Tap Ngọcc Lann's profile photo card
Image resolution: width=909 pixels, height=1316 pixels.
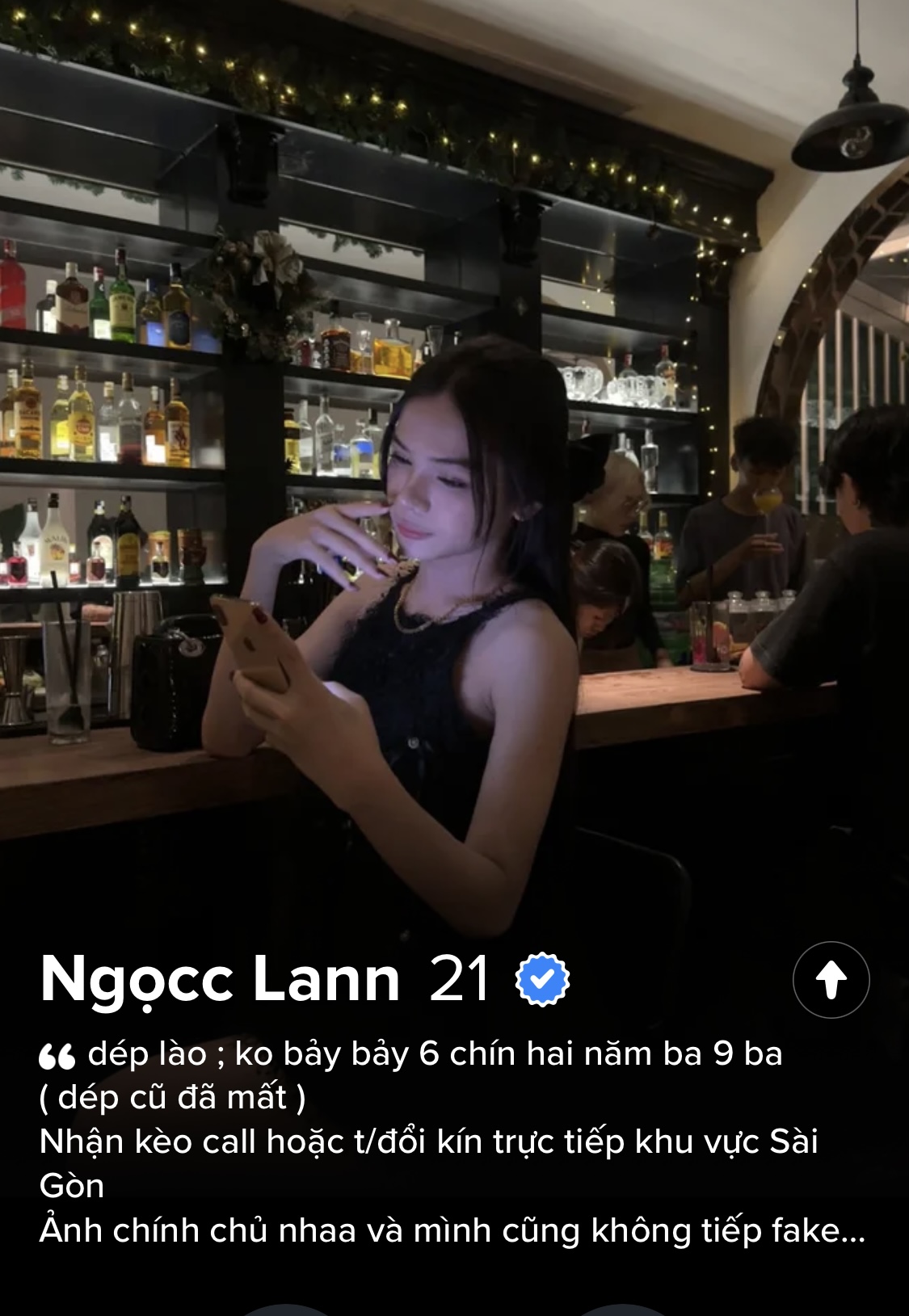pos(452,485)
